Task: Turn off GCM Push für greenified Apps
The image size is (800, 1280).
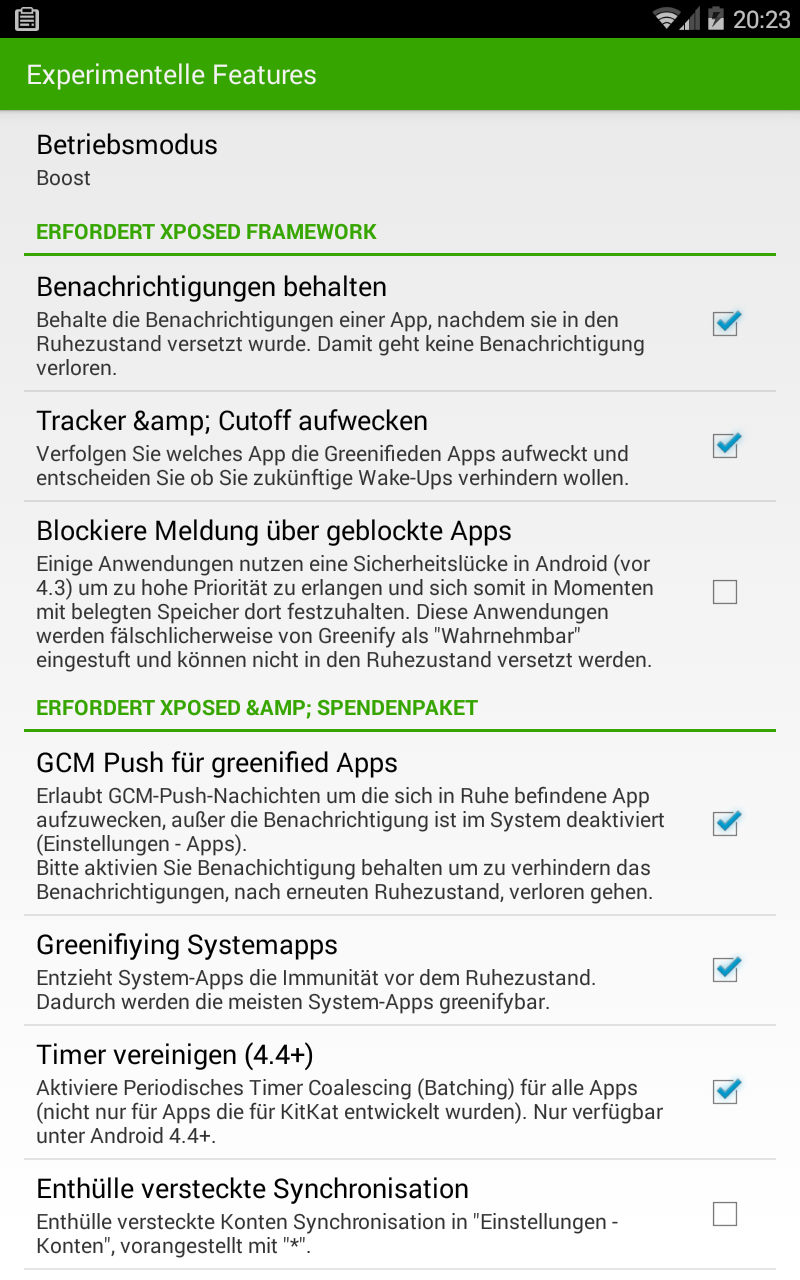Action: point(725,823)
